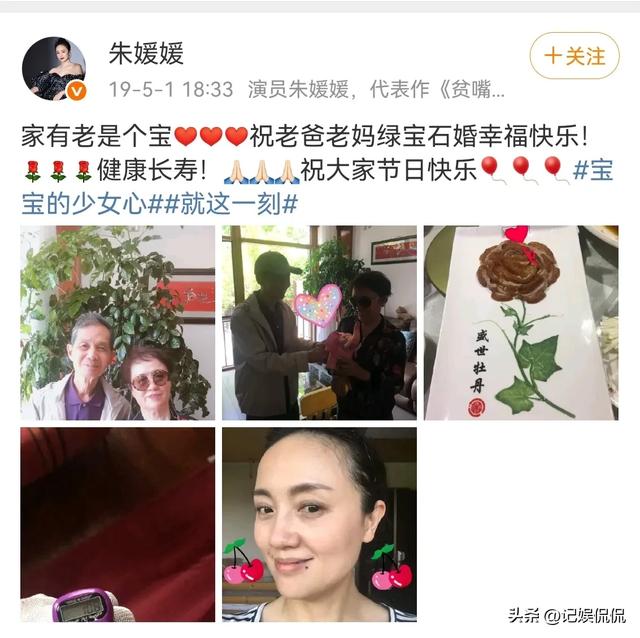The width and height of the screenshot is (640, 638).
Task: View photo of elderly couple by the plant
Action: (118, 322)
